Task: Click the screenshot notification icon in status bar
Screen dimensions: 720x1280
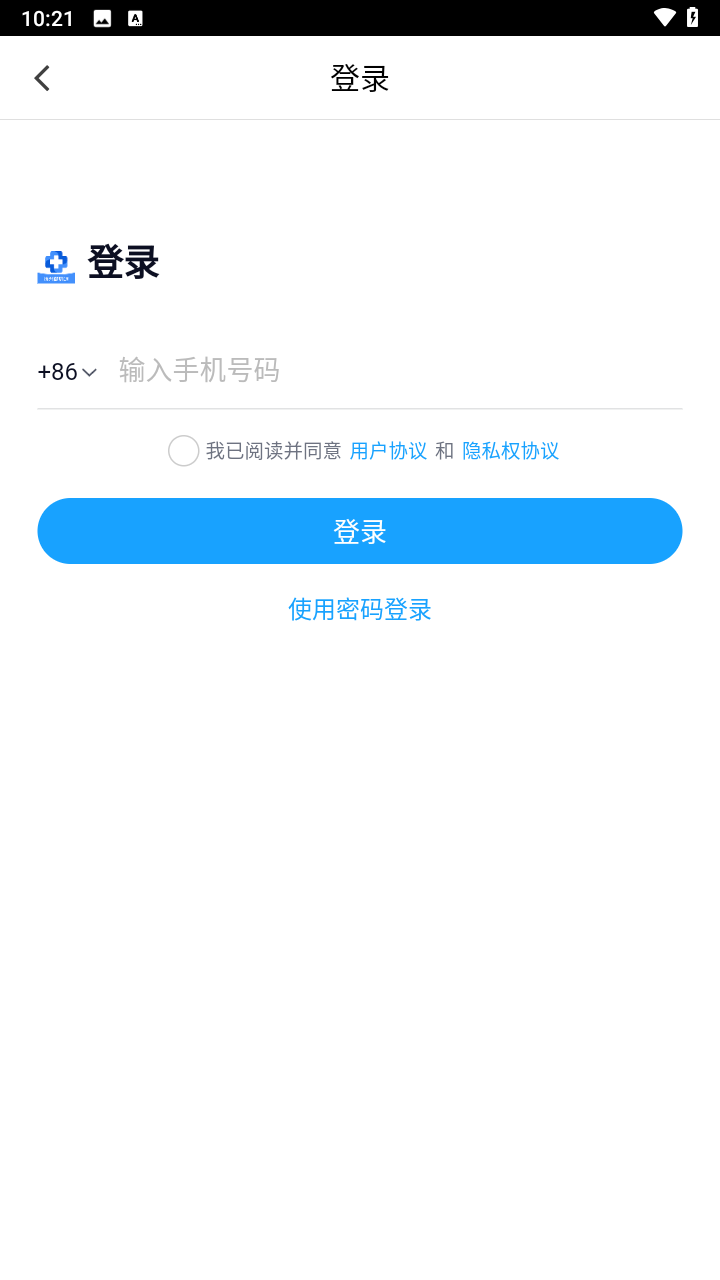Action: click(x=103, y=16)
